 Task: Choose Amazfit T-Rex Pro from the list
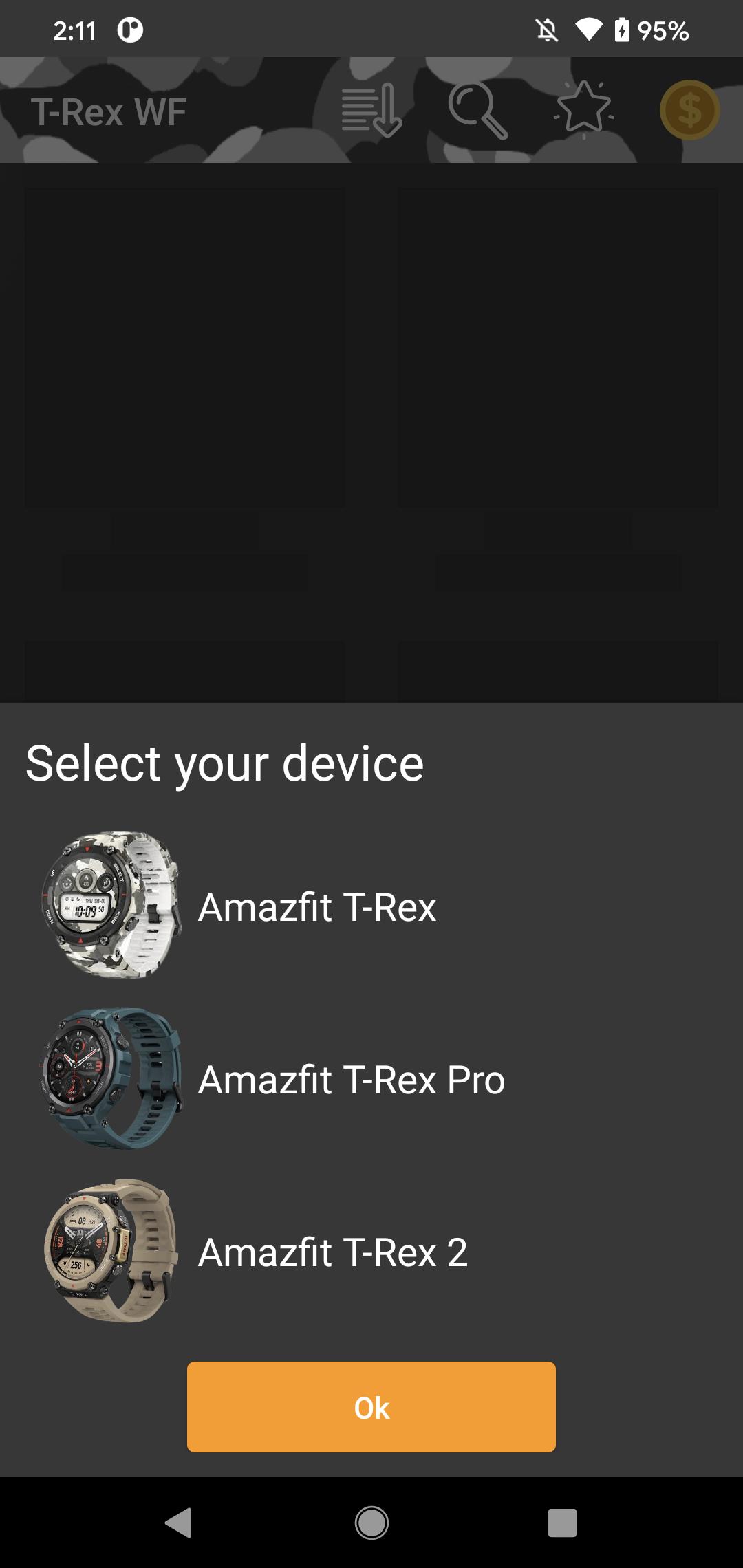pos(351,1079)
